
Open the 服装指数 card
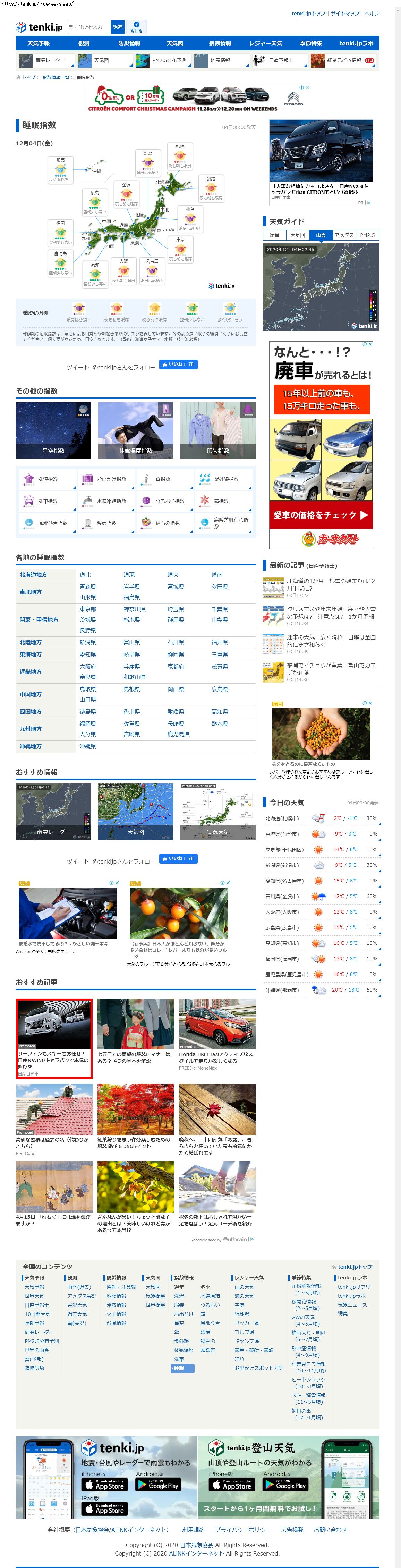point(218,430)
